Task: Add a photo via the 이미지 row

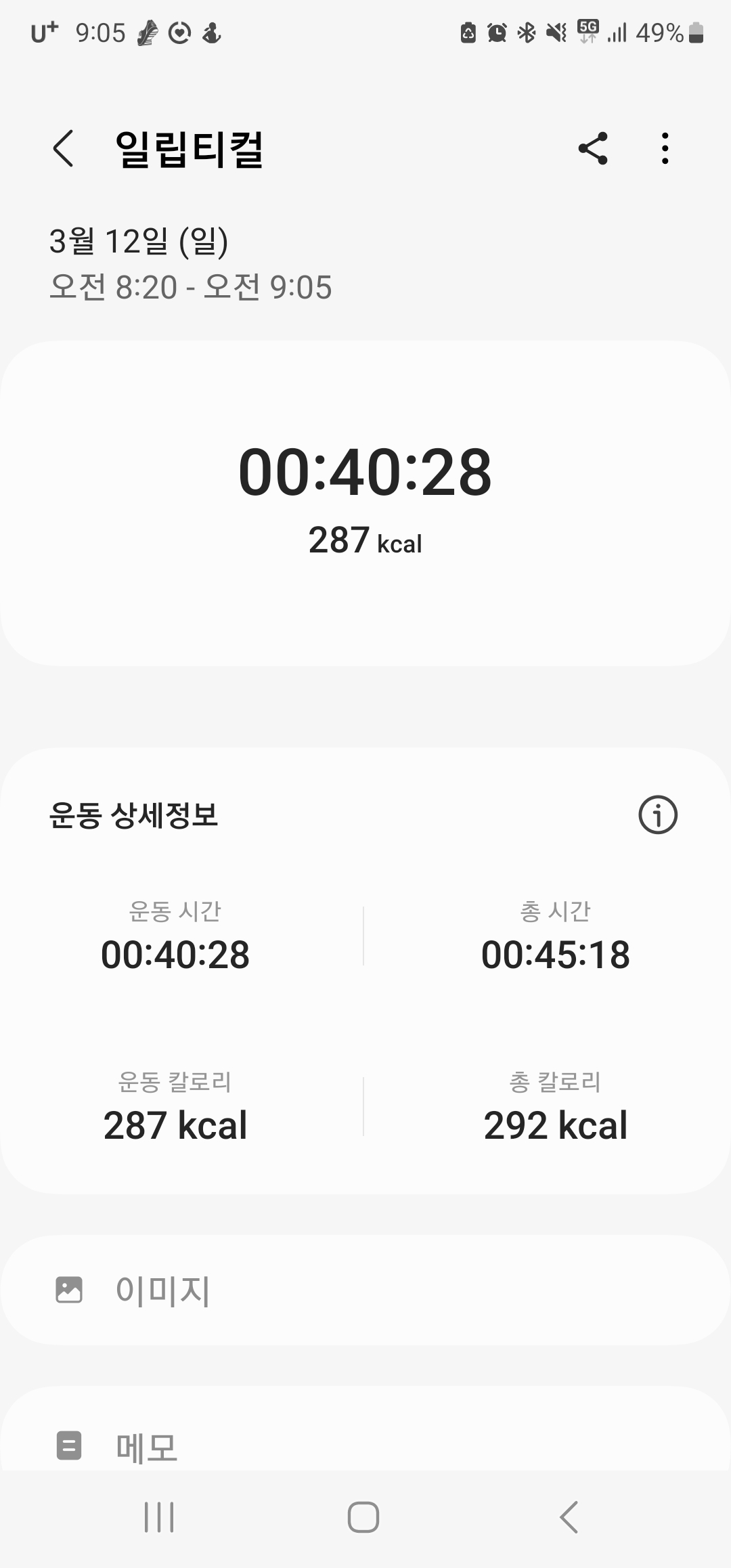Action: click(x=365, y=1290)
